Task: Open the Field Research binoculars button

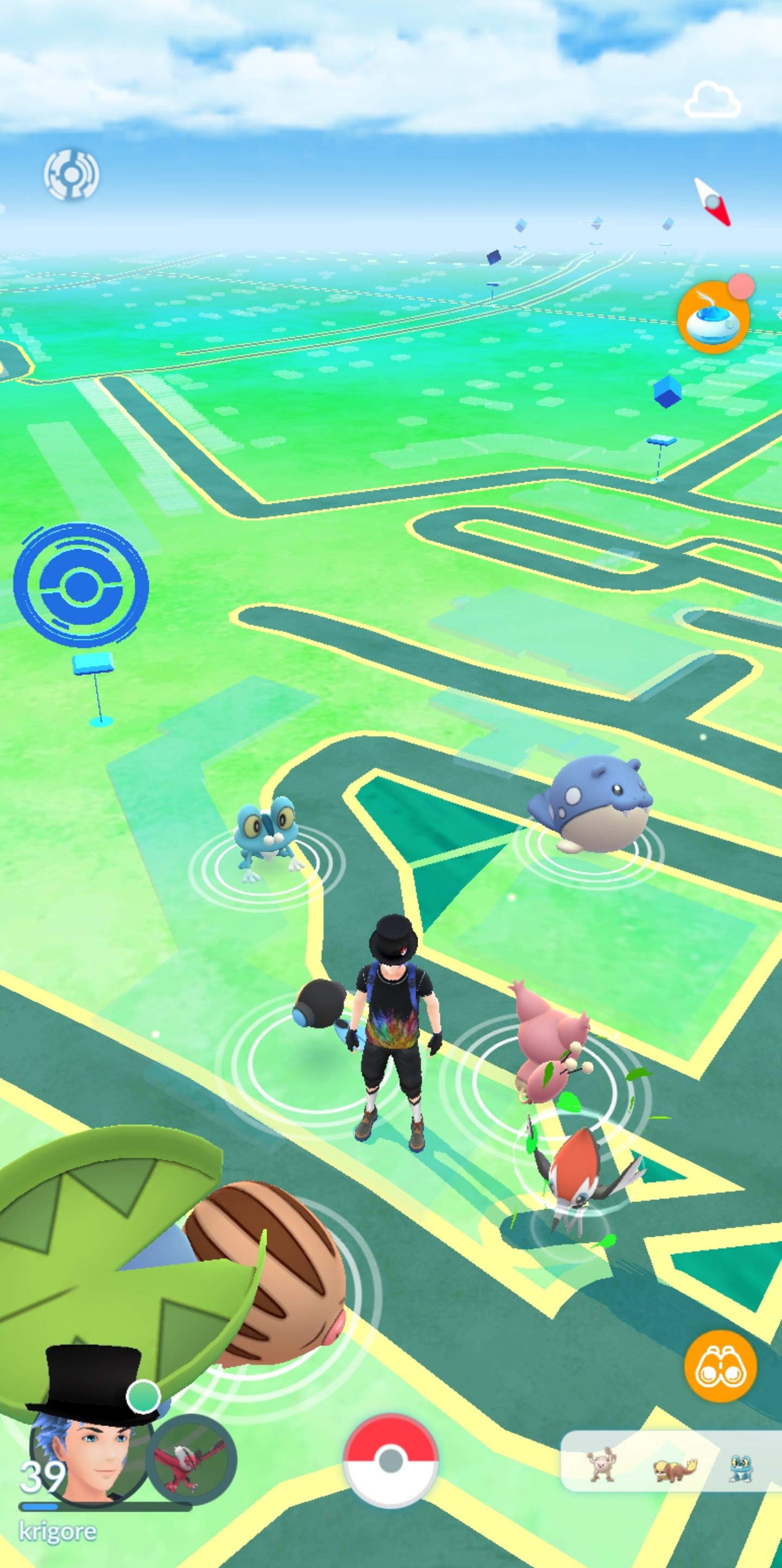Action: coord(720,1365)
